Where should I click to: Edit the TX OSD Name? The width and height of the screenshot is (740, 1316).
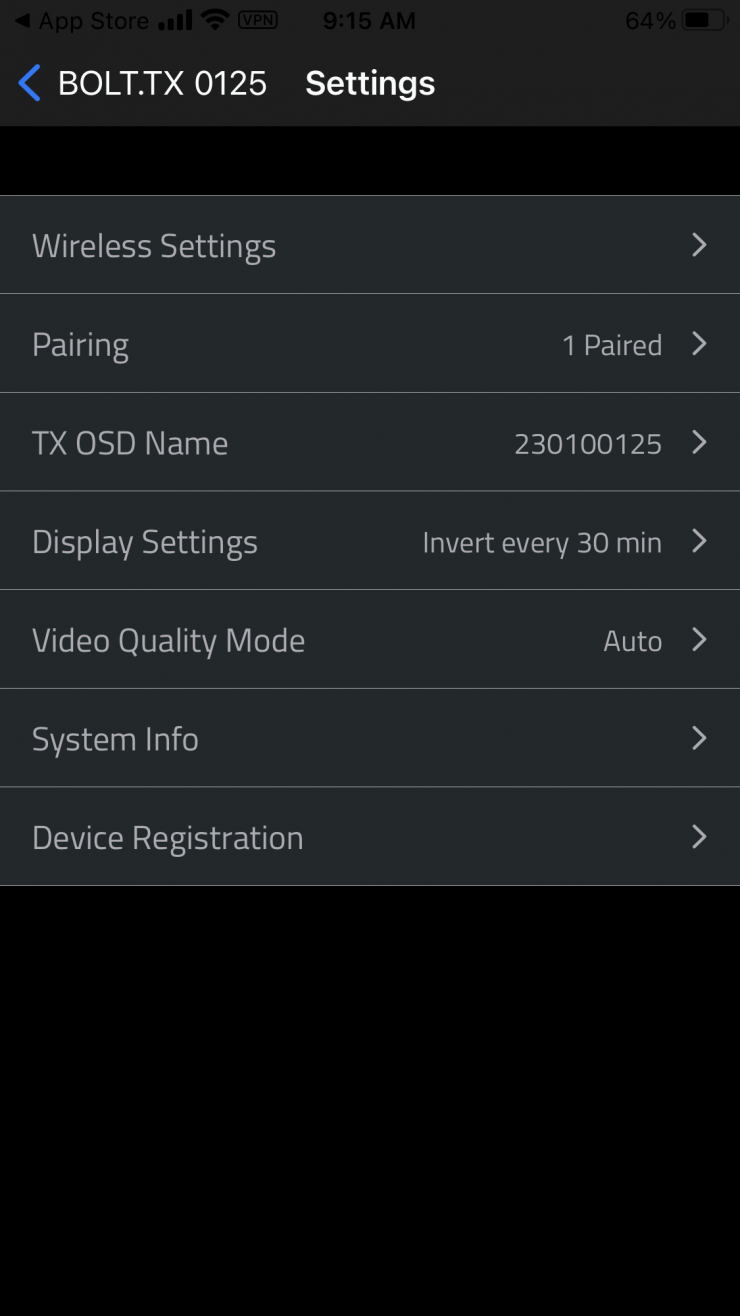tap(370, 443)
